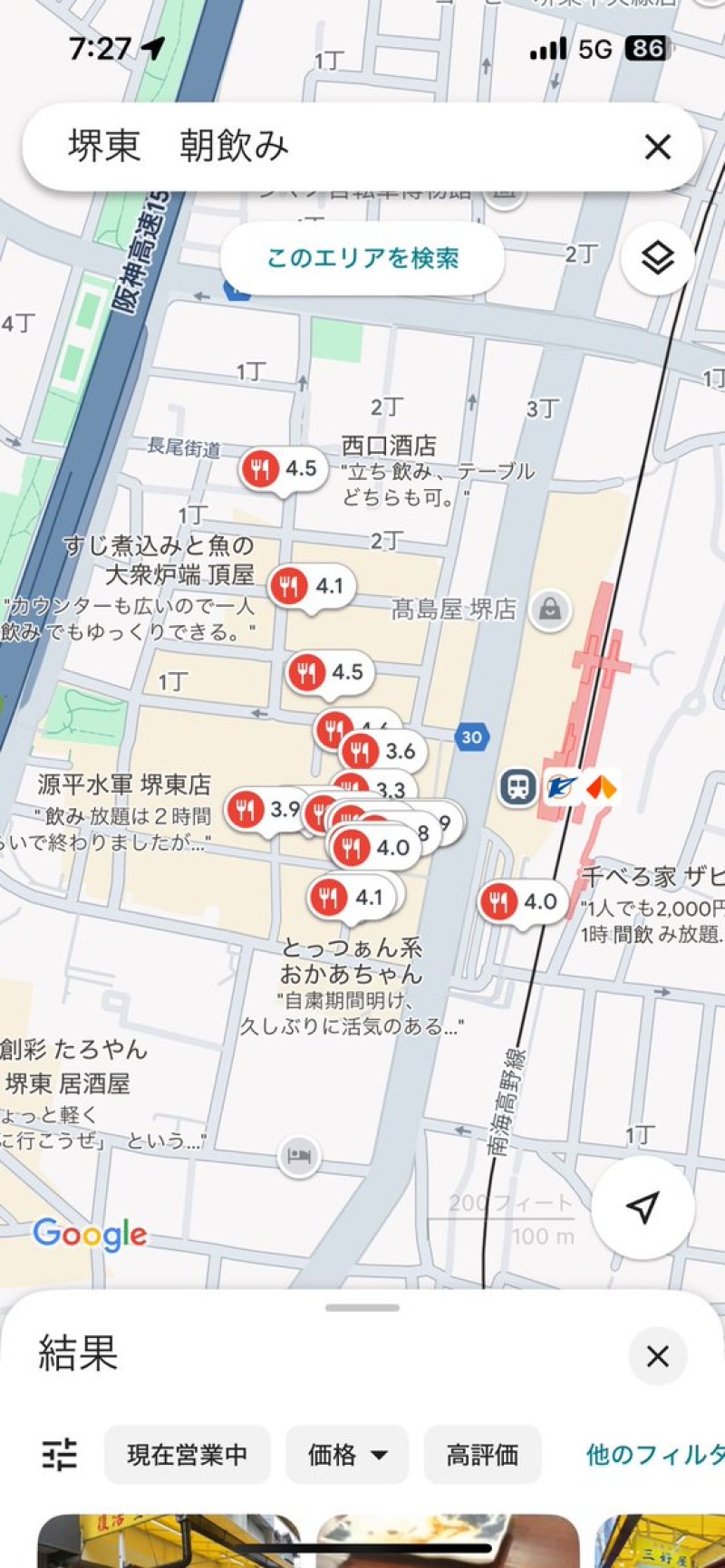This screenshot has height=1568, width=725.
Task: Open 他のフィルタ more filters
Action: pyautogui.click(x=655, y=1455)
